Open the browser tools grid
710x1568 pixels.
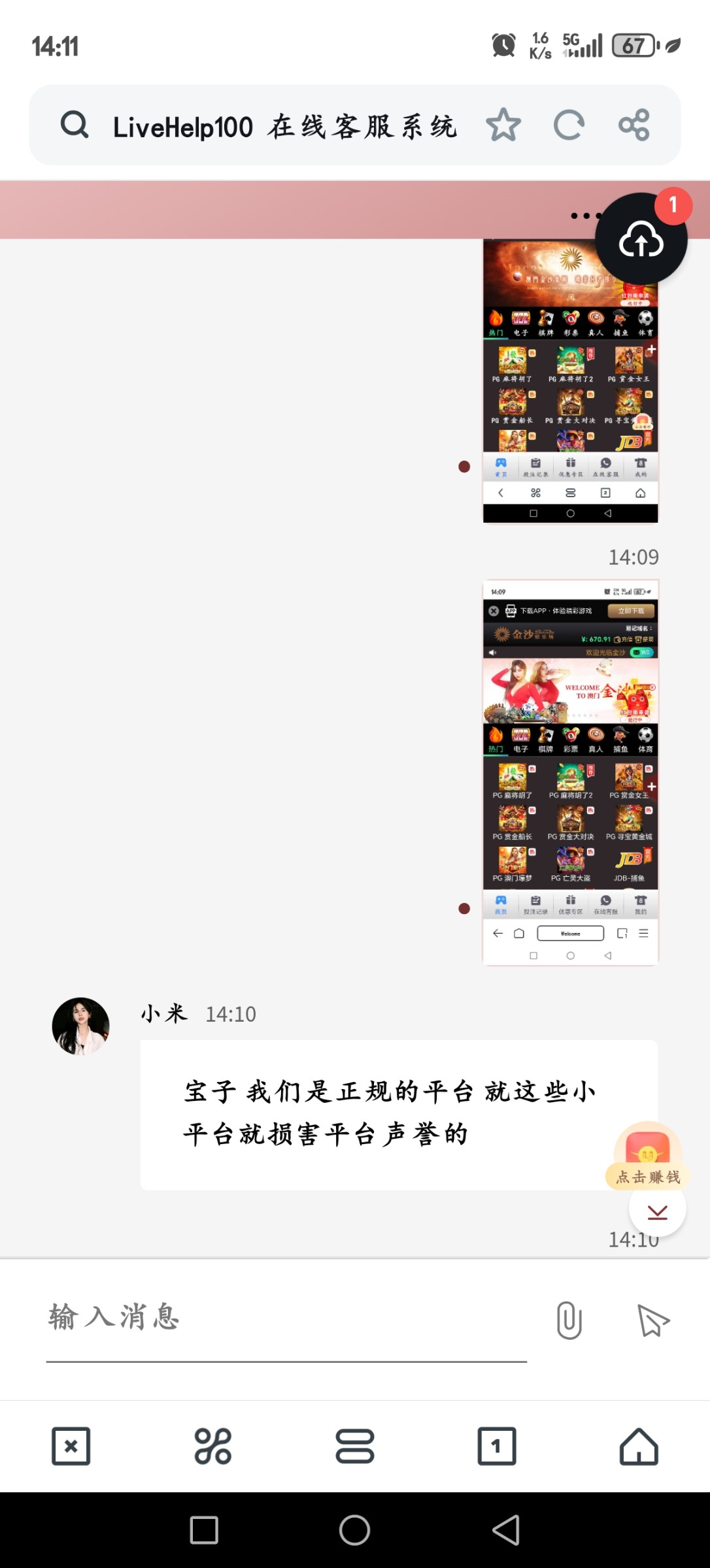[213, 1446]
